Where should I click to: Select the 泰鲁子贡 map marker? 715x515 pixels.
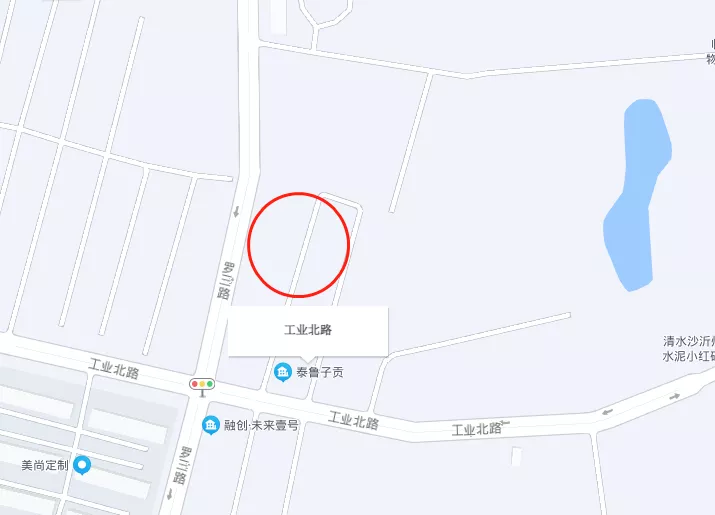(x=283, y=373)
